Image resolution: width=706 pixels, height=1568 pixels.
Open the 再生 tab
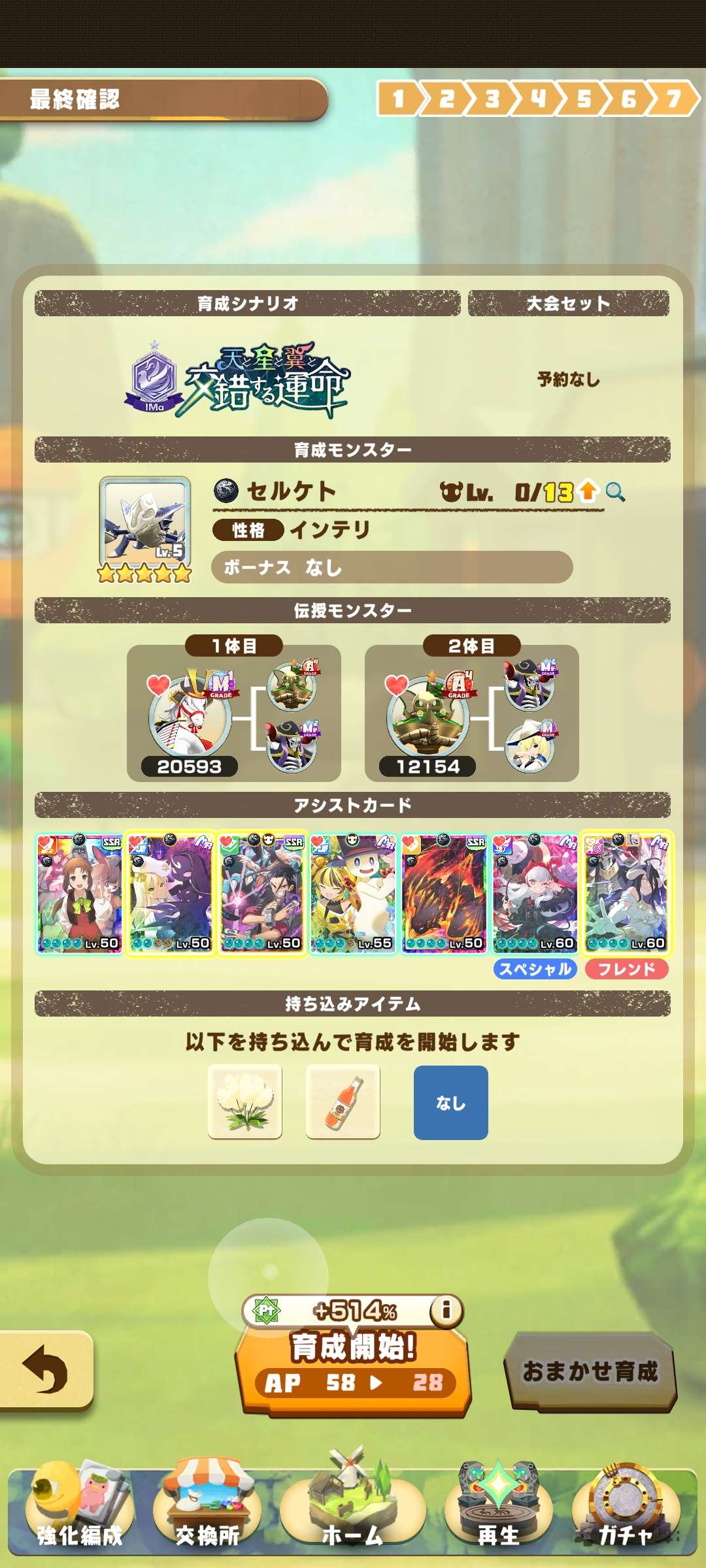(498, 1514)
